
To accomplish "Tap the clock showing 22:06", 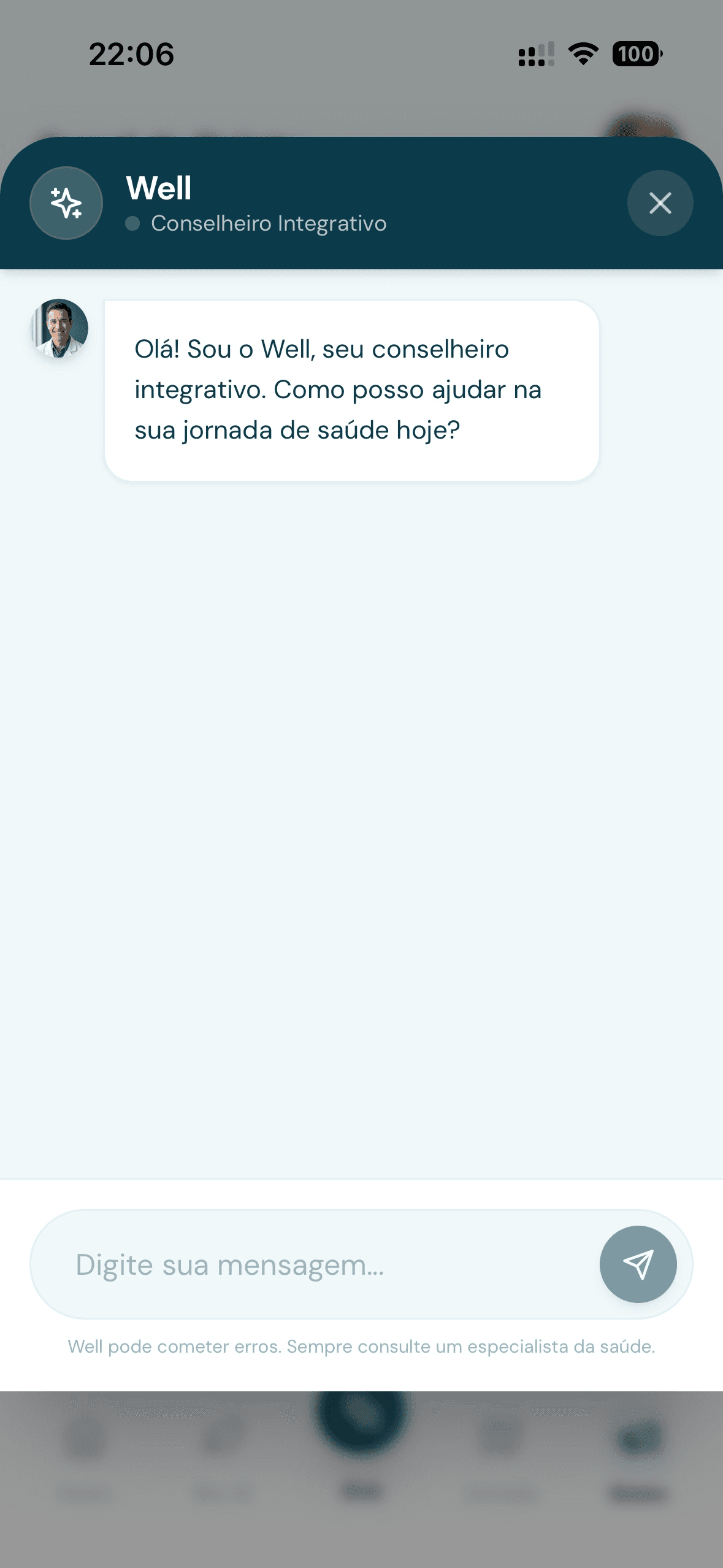I will (131, 55).
